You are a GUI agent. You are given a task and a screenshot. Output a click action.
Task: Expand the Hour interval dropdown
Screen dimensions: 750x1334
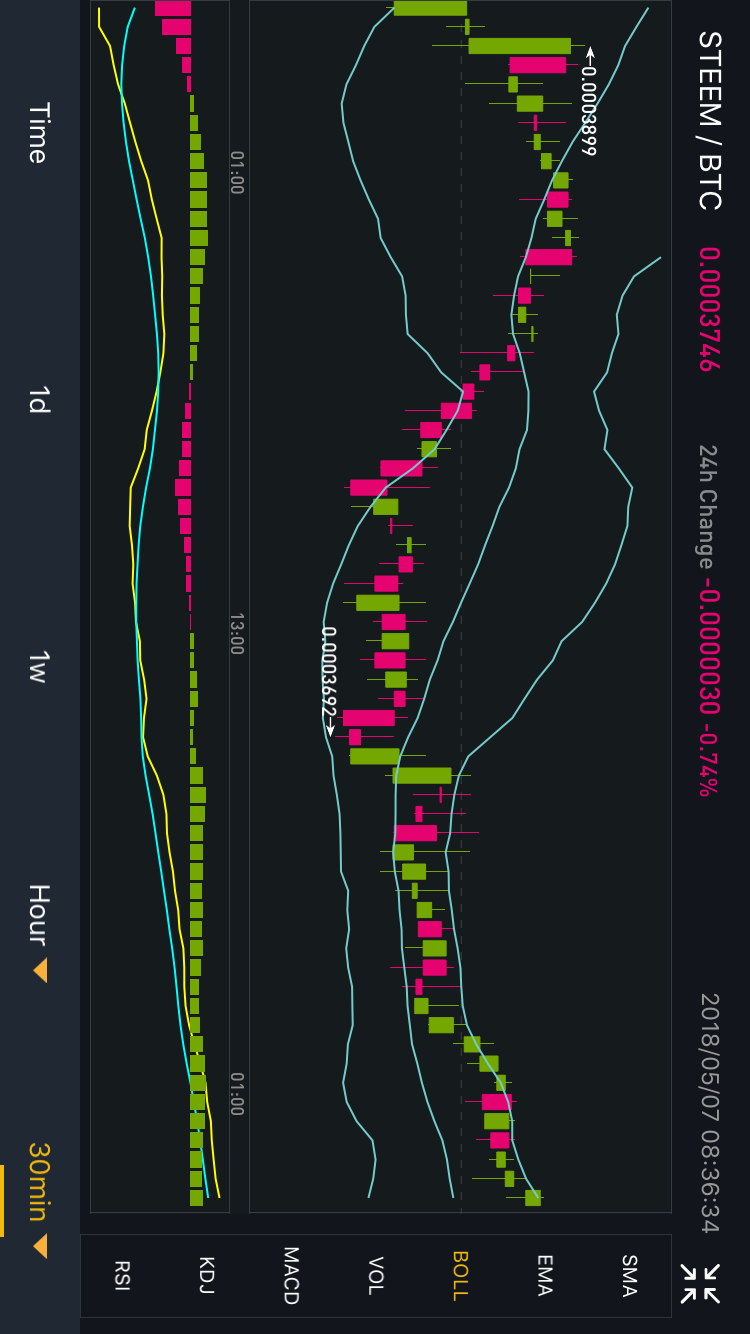tap(38, 930)
